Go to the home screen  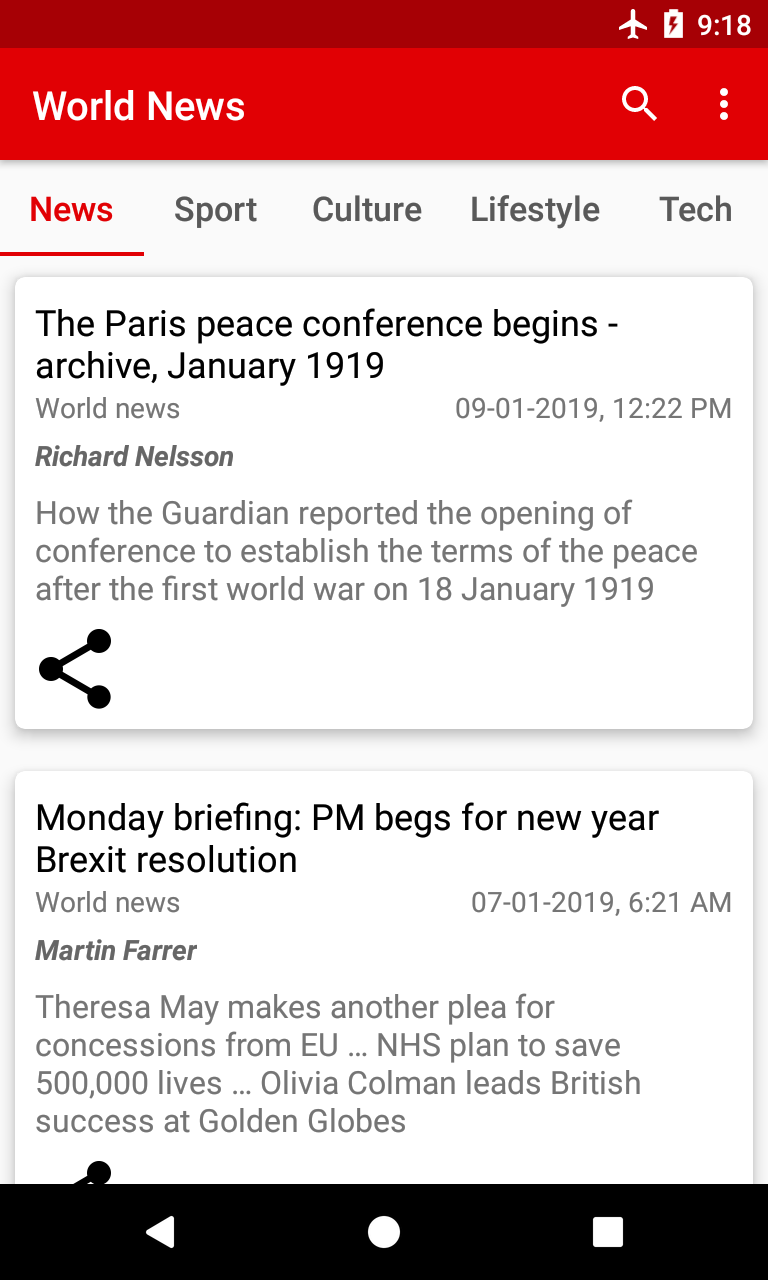pyautogui.click(x=384, y=1232)
